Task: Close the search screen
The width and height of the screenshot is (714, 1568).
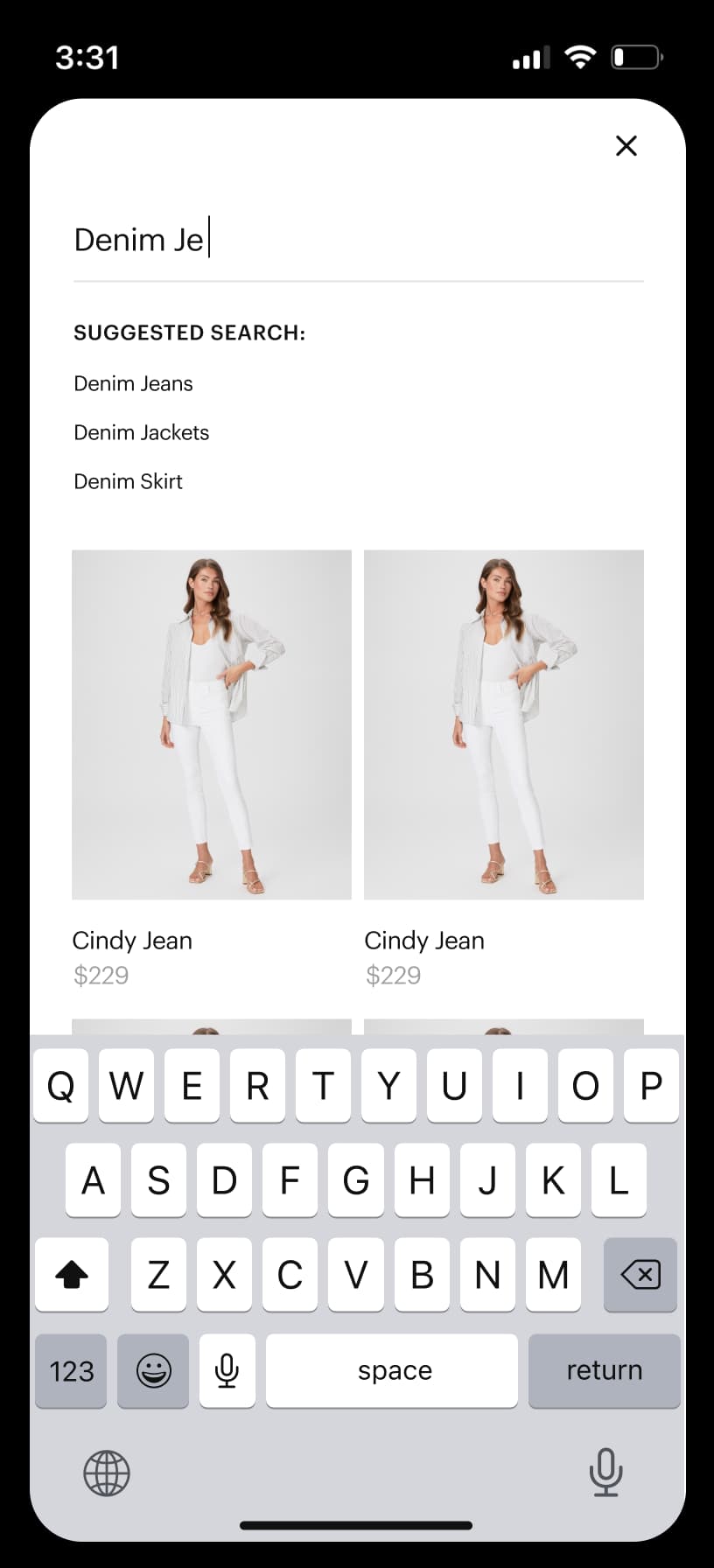Action: (x=626, y=146)
